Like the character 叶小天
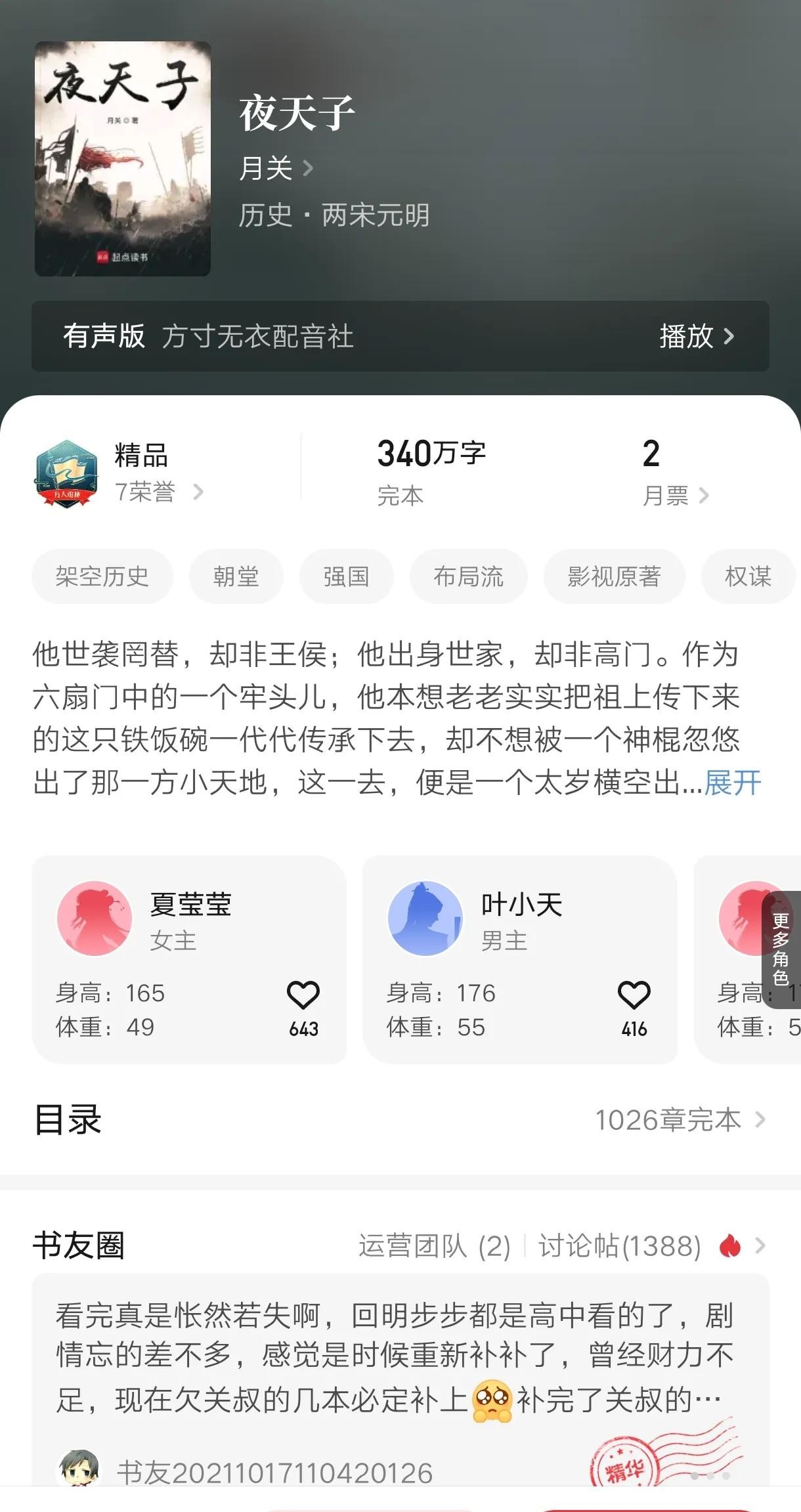The height and width of the screenshot is (1512, 801). 634,997
